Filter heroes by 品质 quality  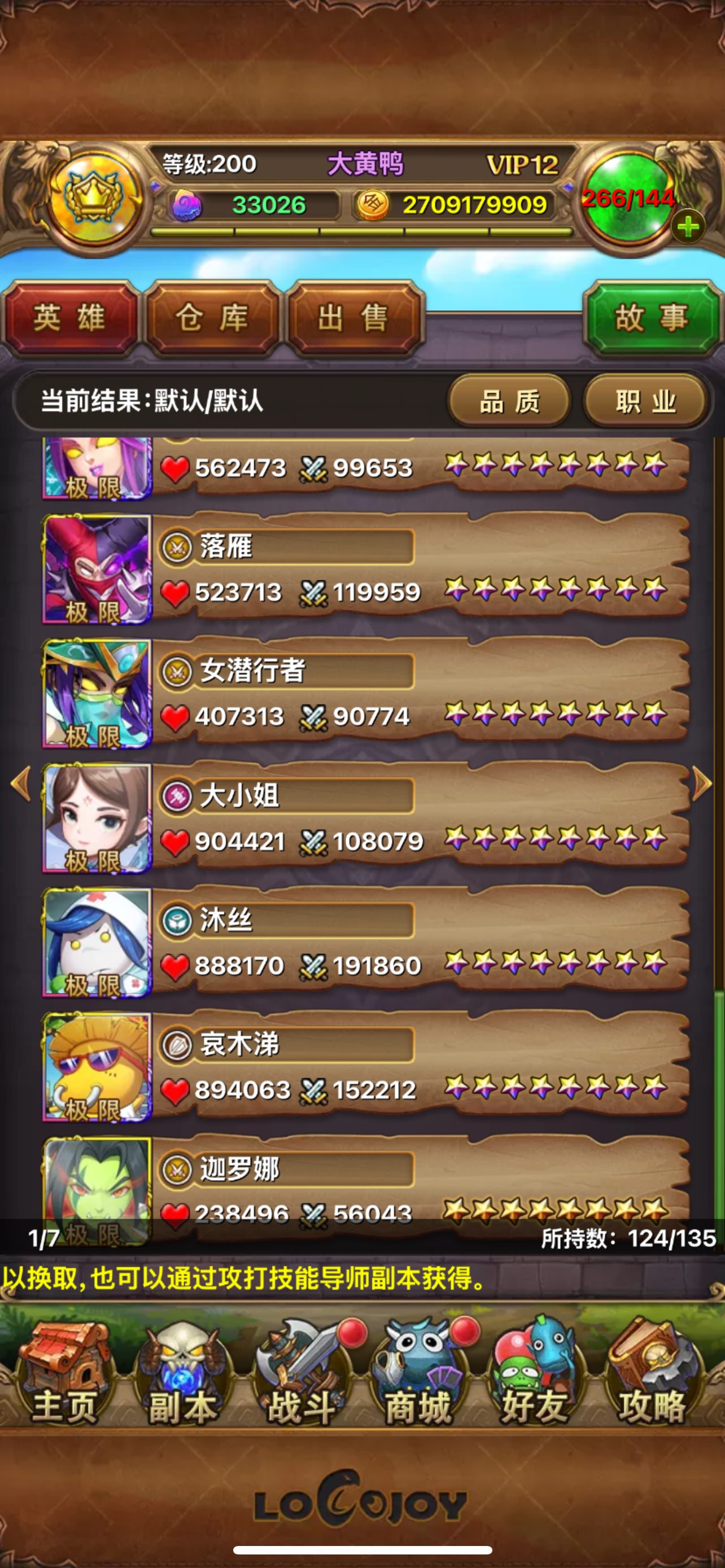[509, 401]
